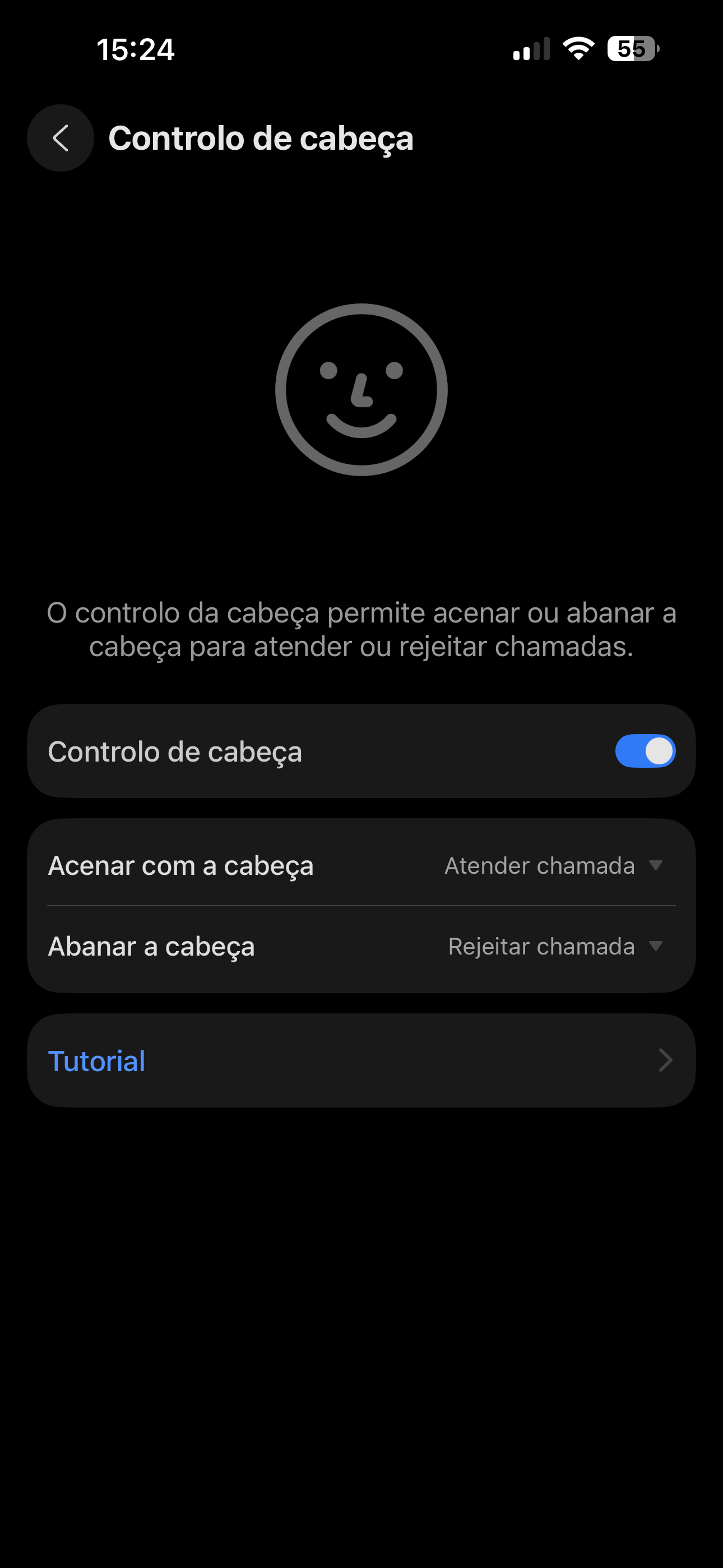This screenshot has height=1568, width=723.
Task: Open the Acenar com a cabeça dropdown
Action: (x=553, y=865)
